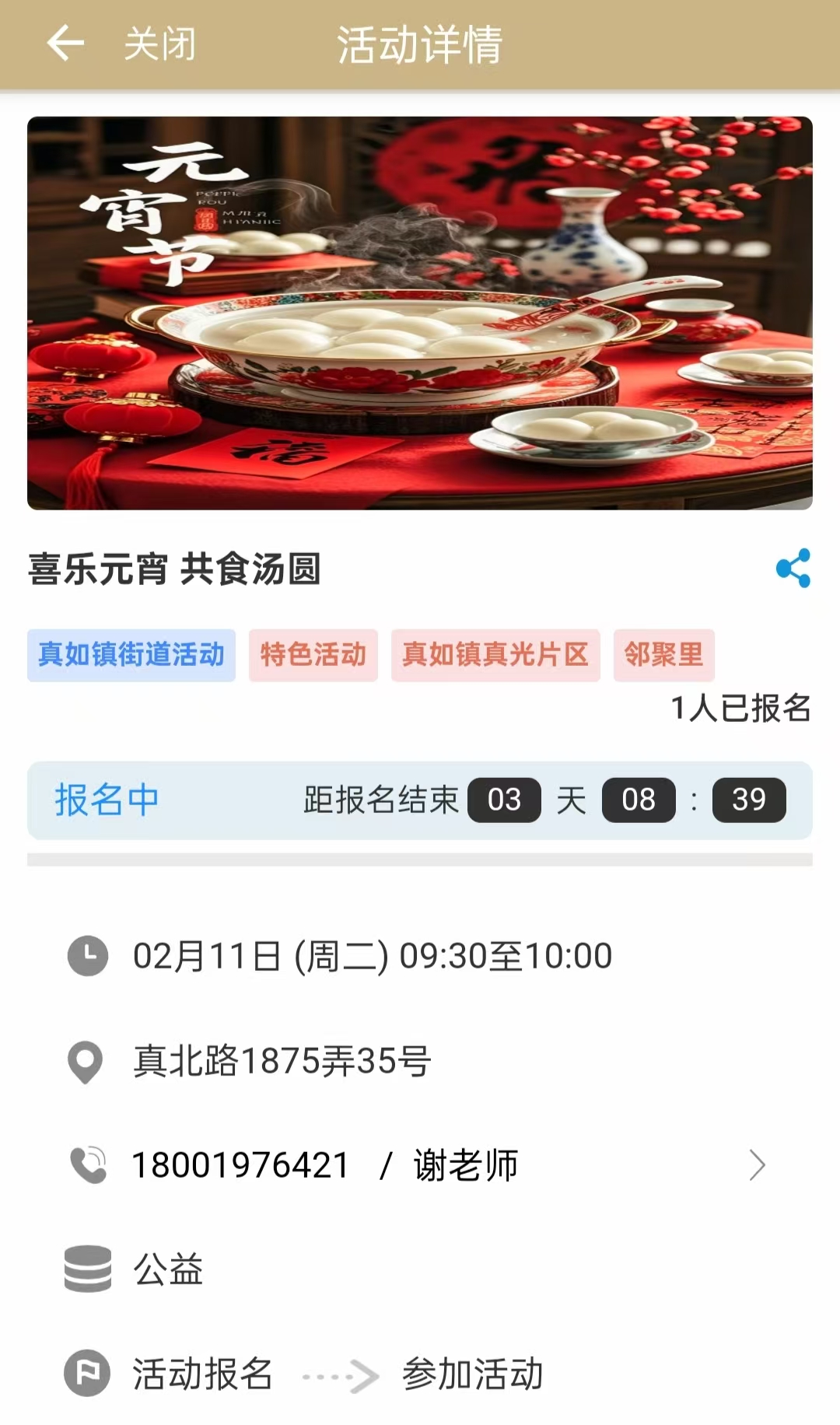The image size is (840, 1425).
Task: Call 谢老师 at 18001976421
Action: point(418,1165)
